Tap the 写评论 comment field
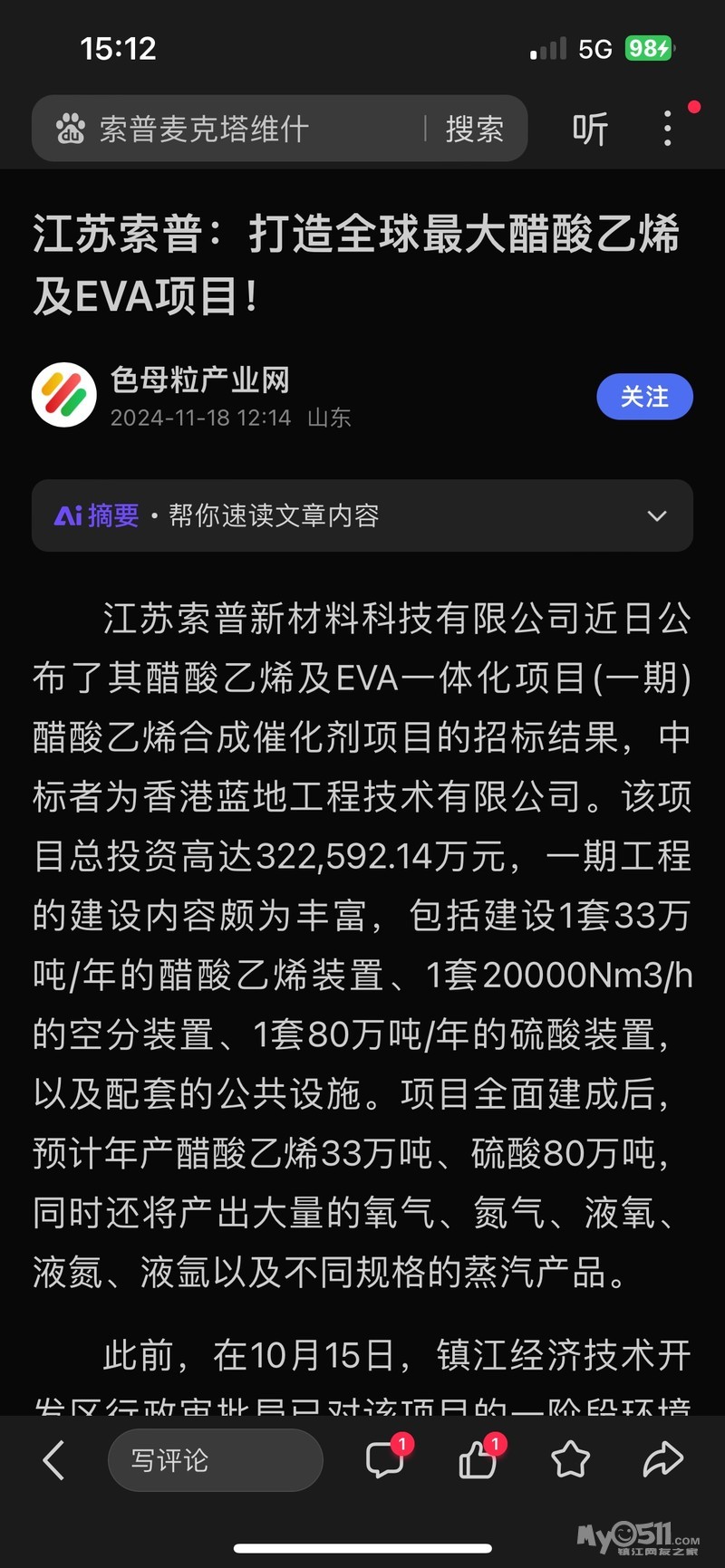The width and height of the screenshot is (725, 1568). [x=215, y=1460]
